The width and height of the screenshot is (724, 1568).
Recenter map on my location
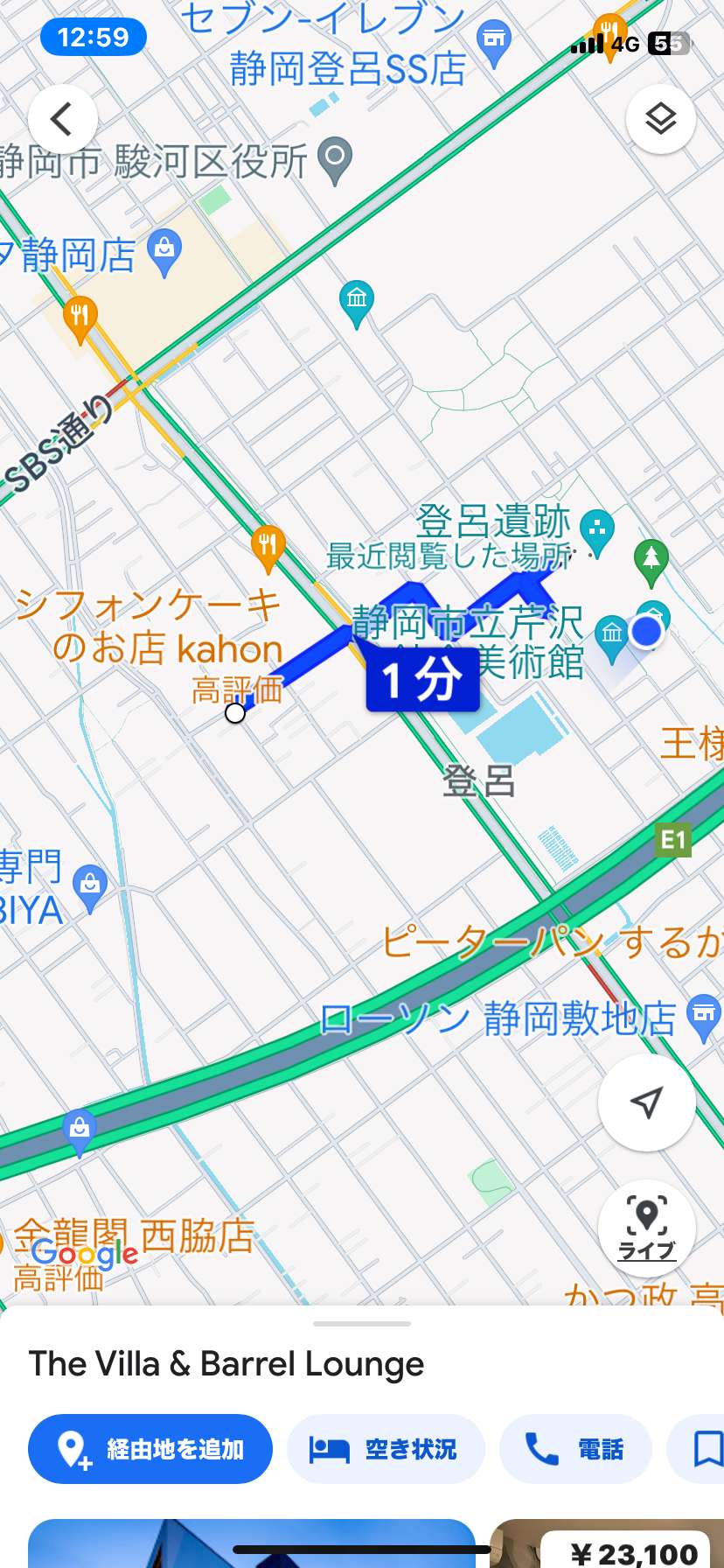click(x=647, y=1102)
